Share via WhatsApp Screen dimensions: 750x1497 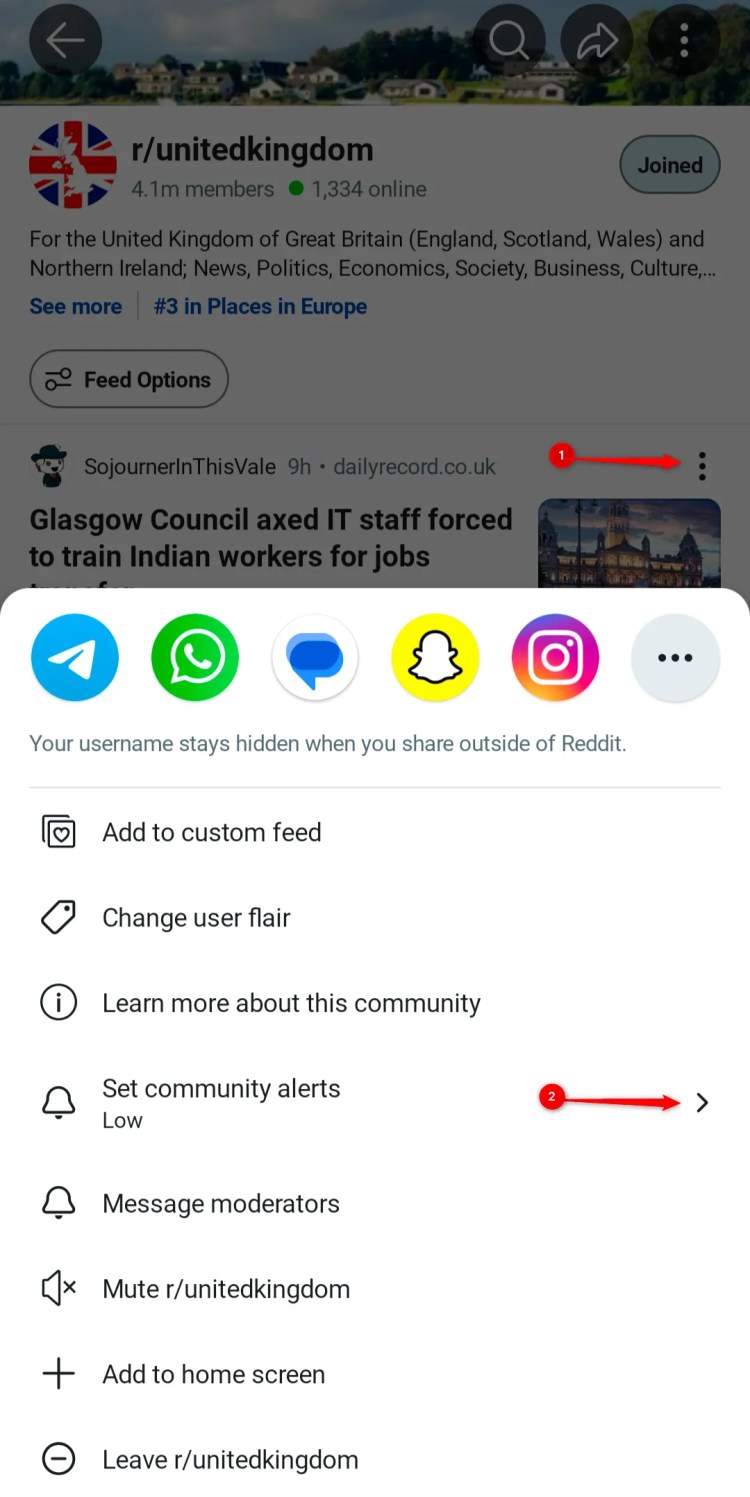click(195, 658)
